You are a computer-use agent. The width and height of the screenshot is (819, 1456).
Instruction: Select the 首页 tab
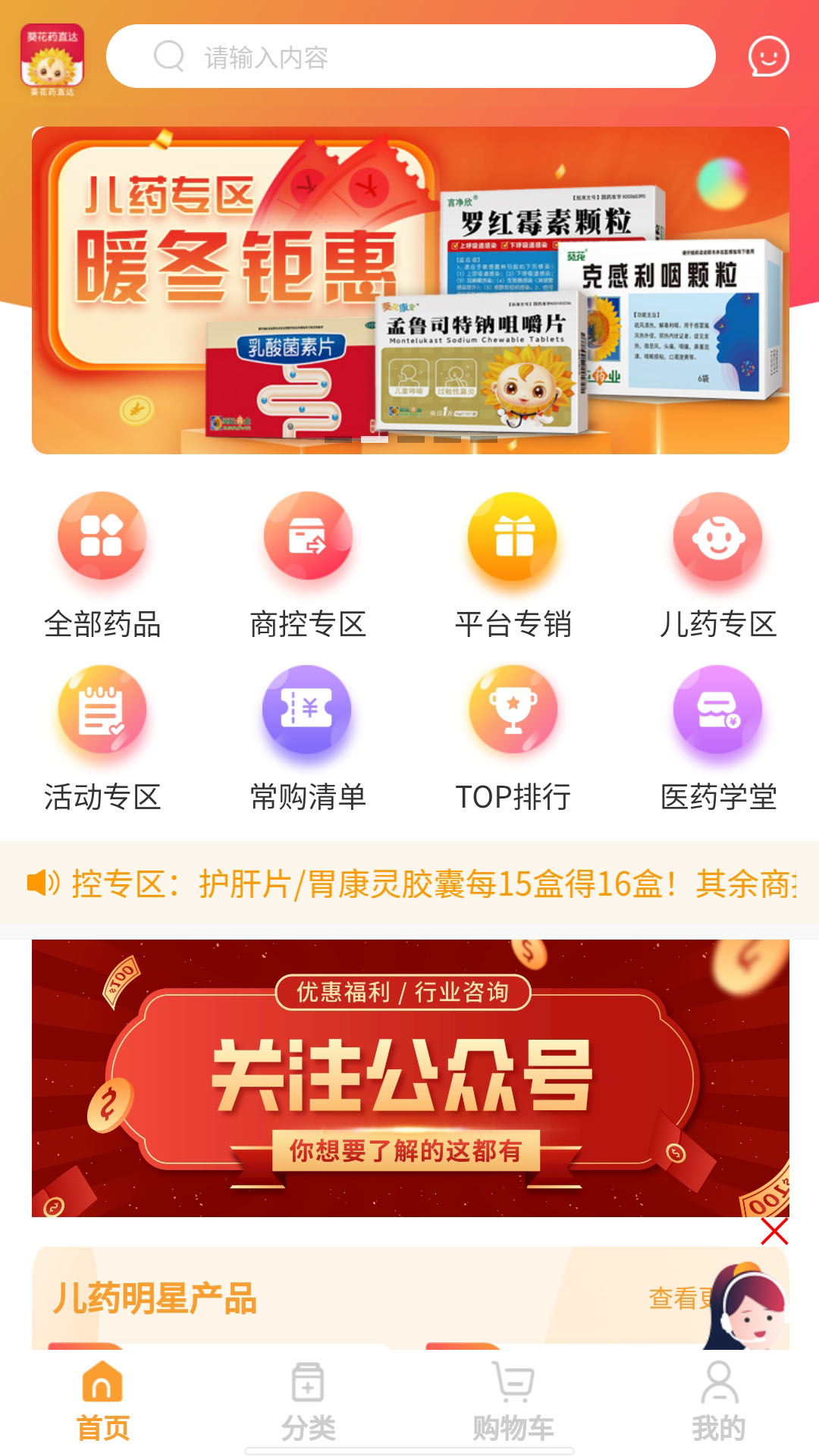(x=102, y=1402)
